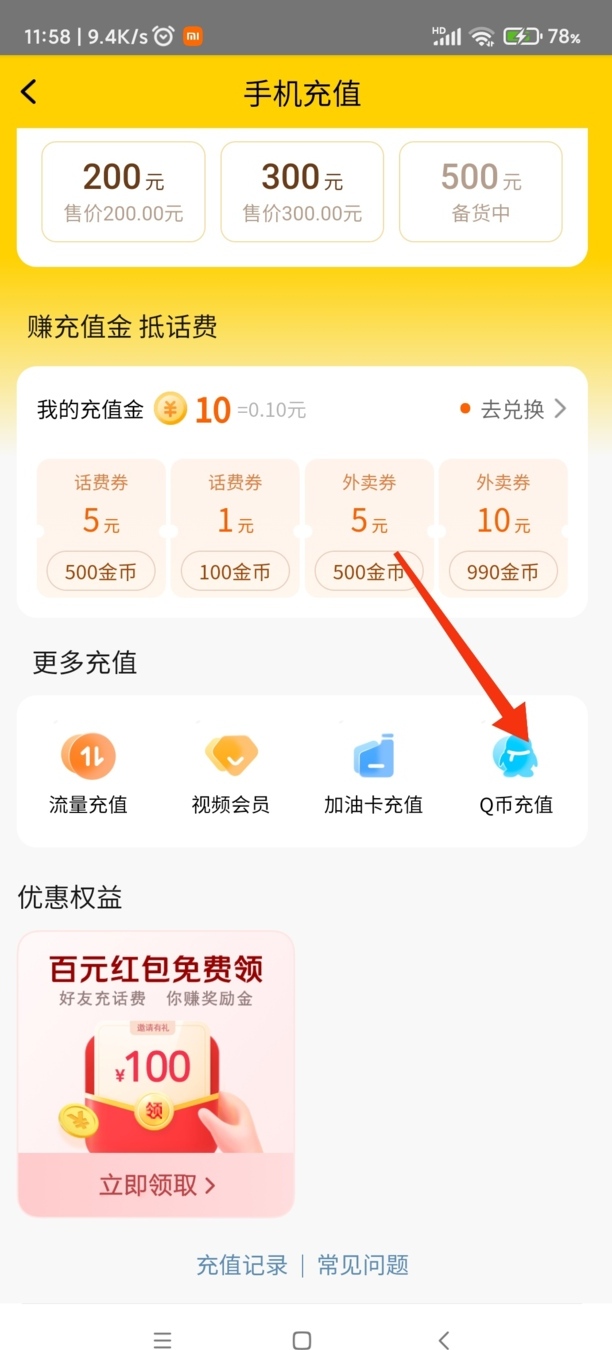Open 视频会员 membership recharge

(x=231, y=772)
